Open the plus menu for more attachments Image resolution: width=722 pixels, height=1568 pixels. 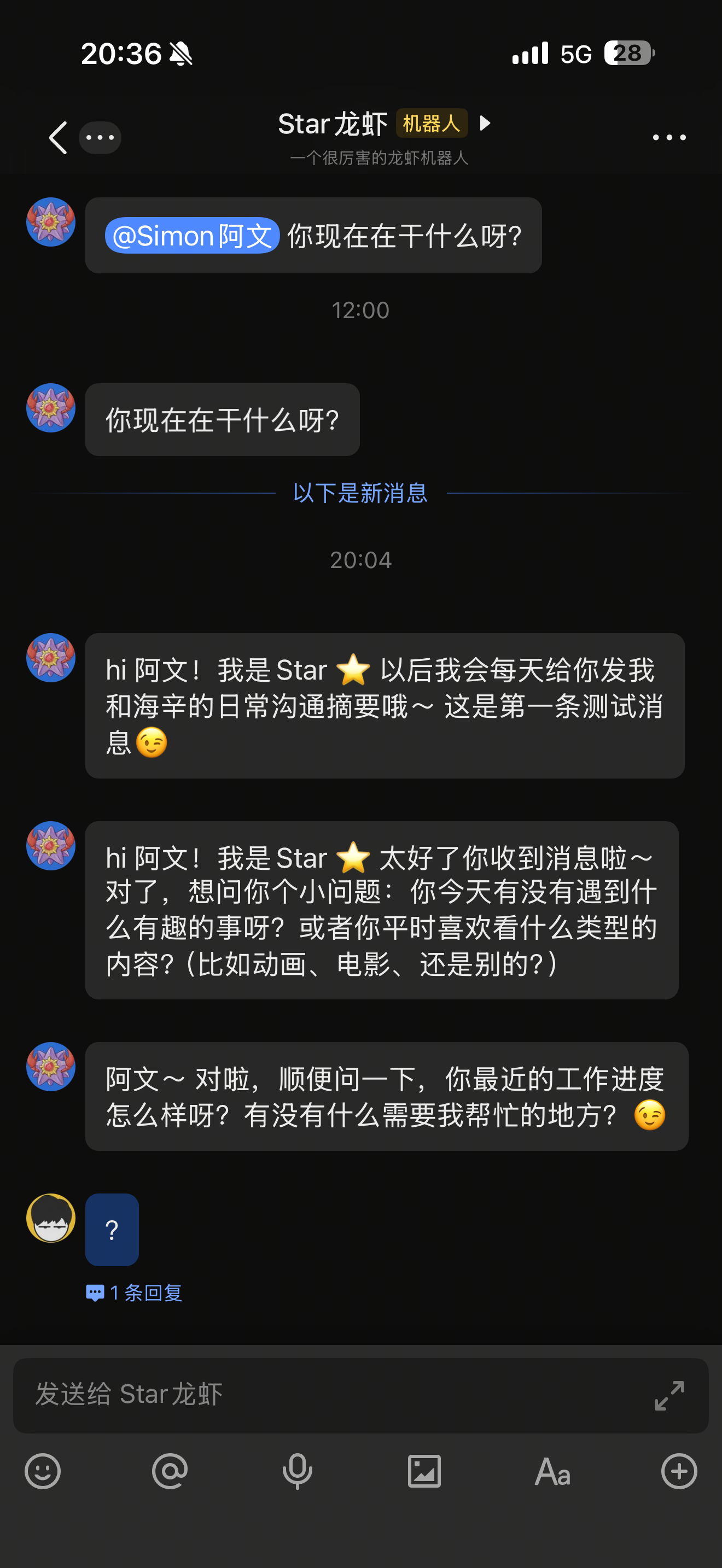point(679,1472)
